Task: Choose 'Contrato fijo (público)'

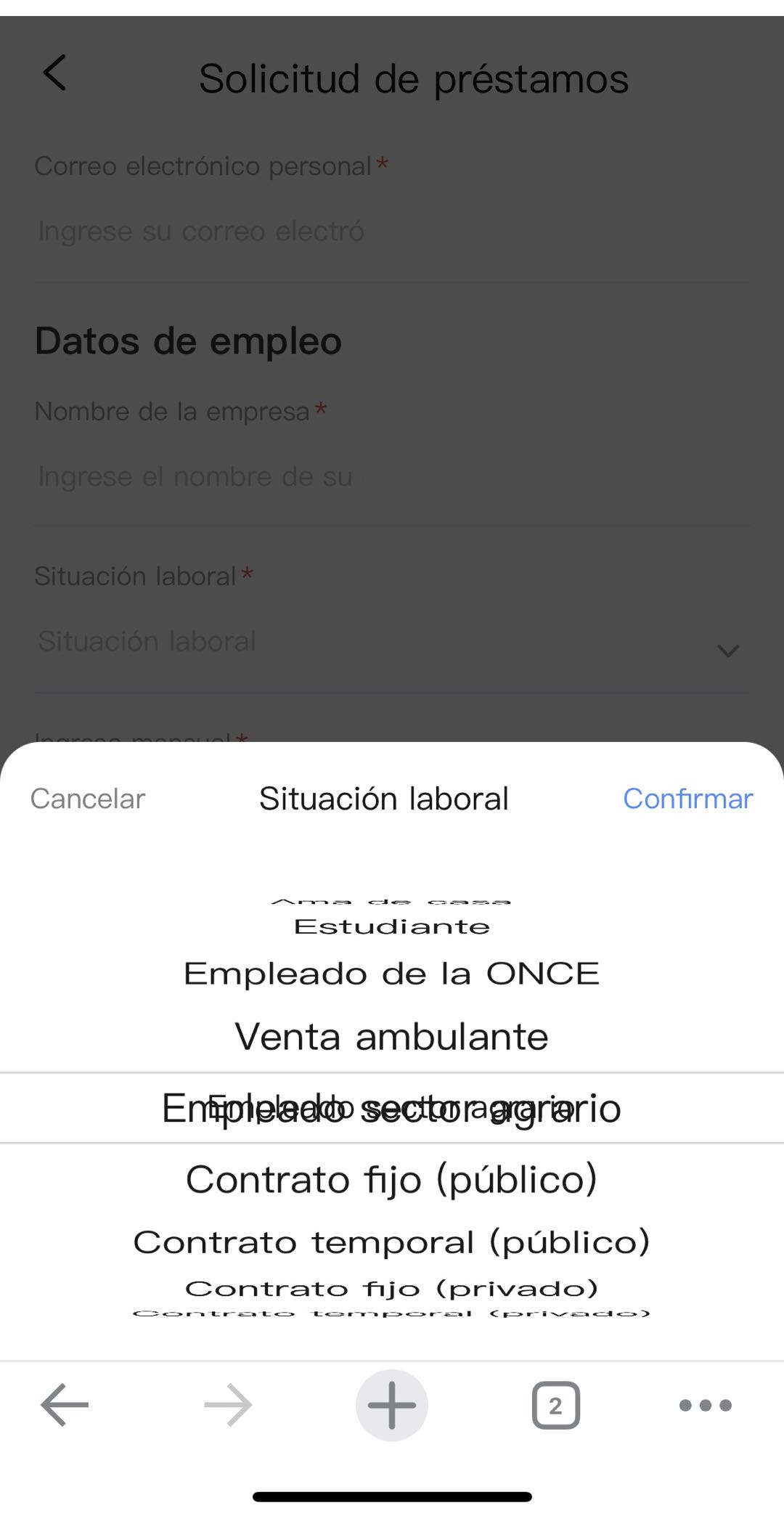Action: tap(391, 1178)
